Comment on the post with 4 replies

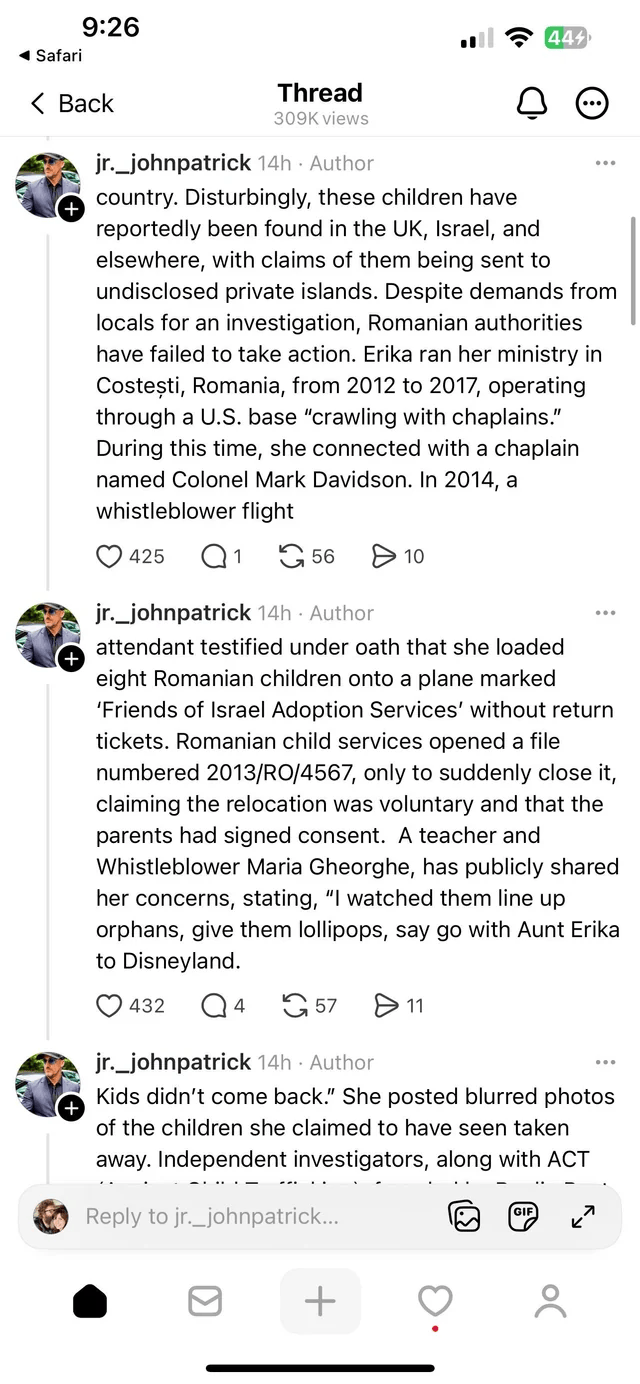click(x=214, y=1005)
